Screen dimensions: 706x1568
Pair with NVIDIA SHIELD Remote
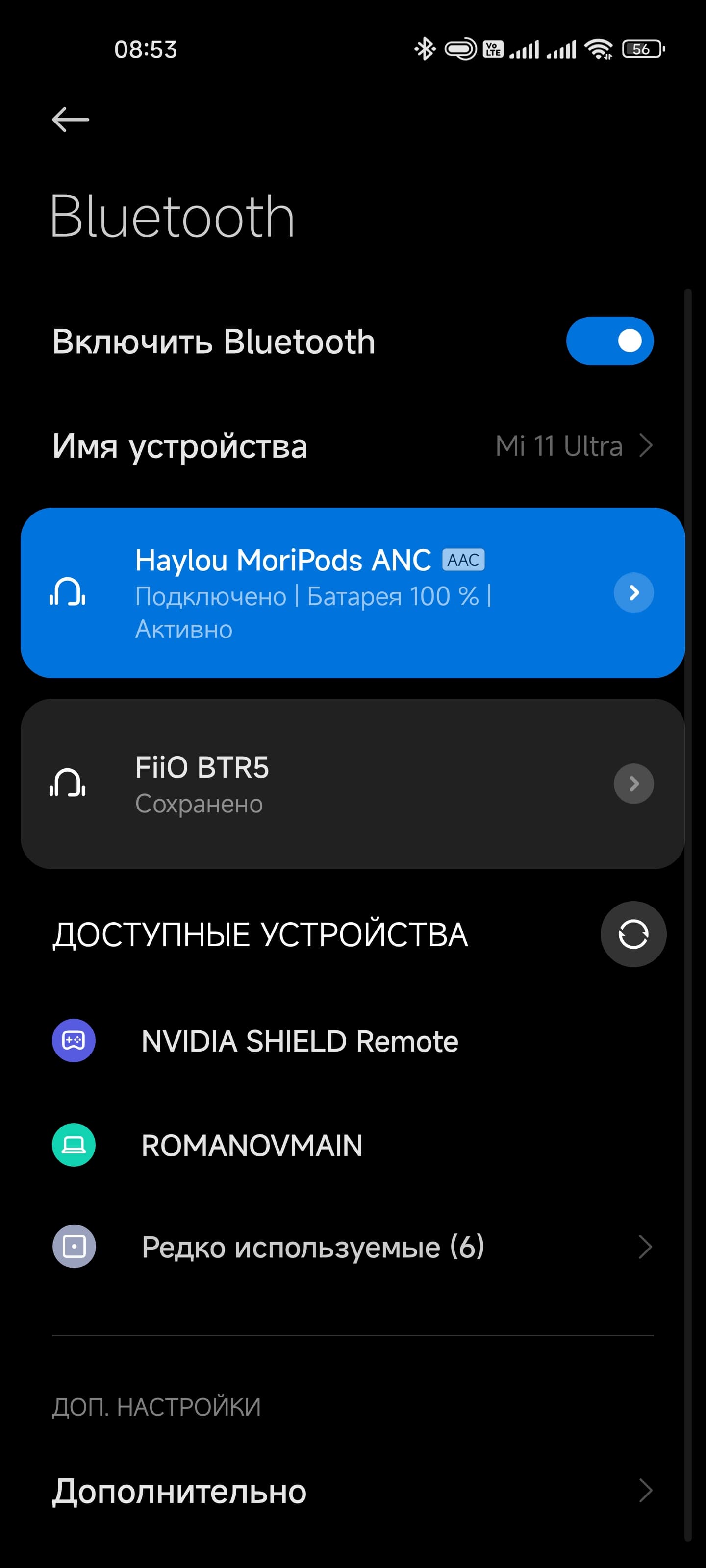pyautogui.click(x=299, y=1041)
